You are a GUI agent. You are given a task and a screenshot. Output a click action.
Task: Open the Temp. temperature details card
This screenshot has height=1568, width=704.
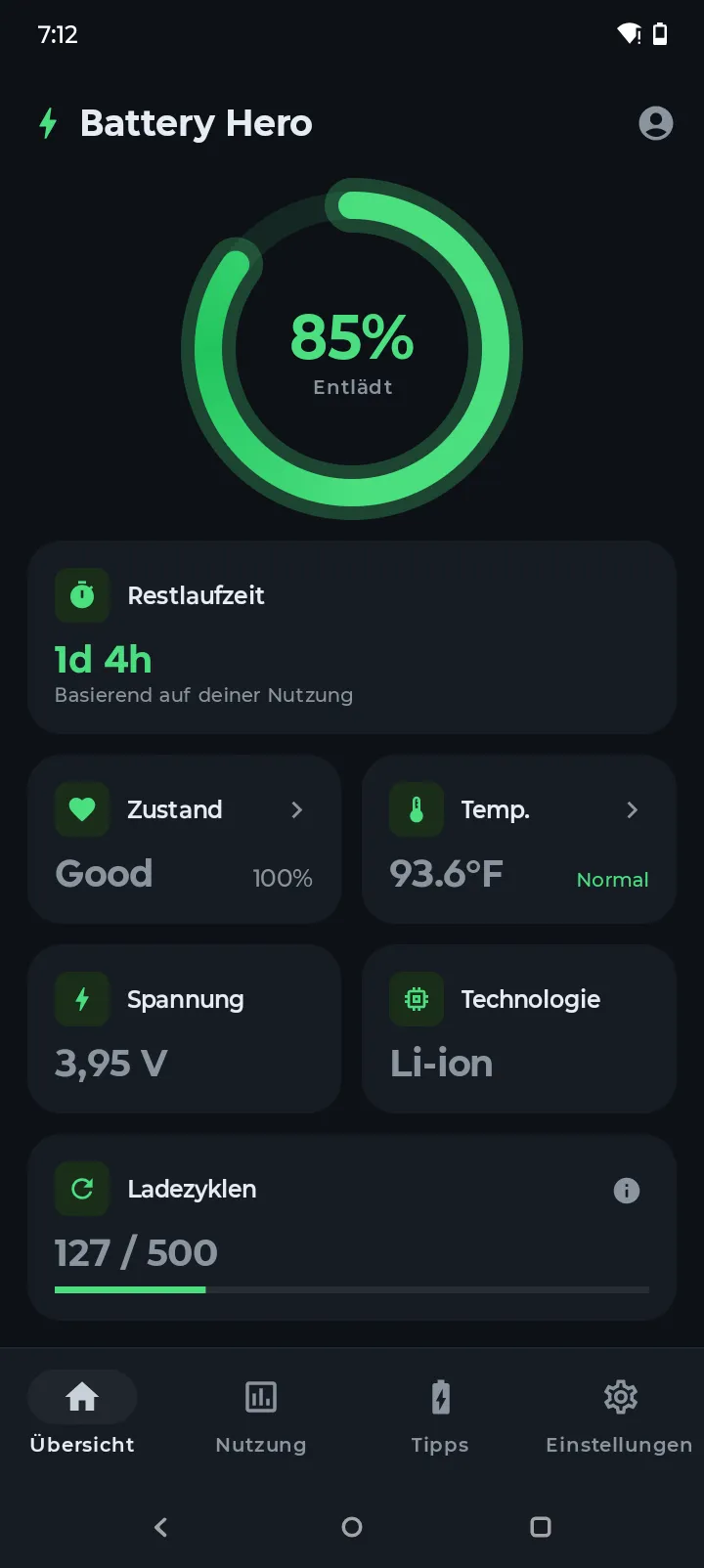click(518, 839)
